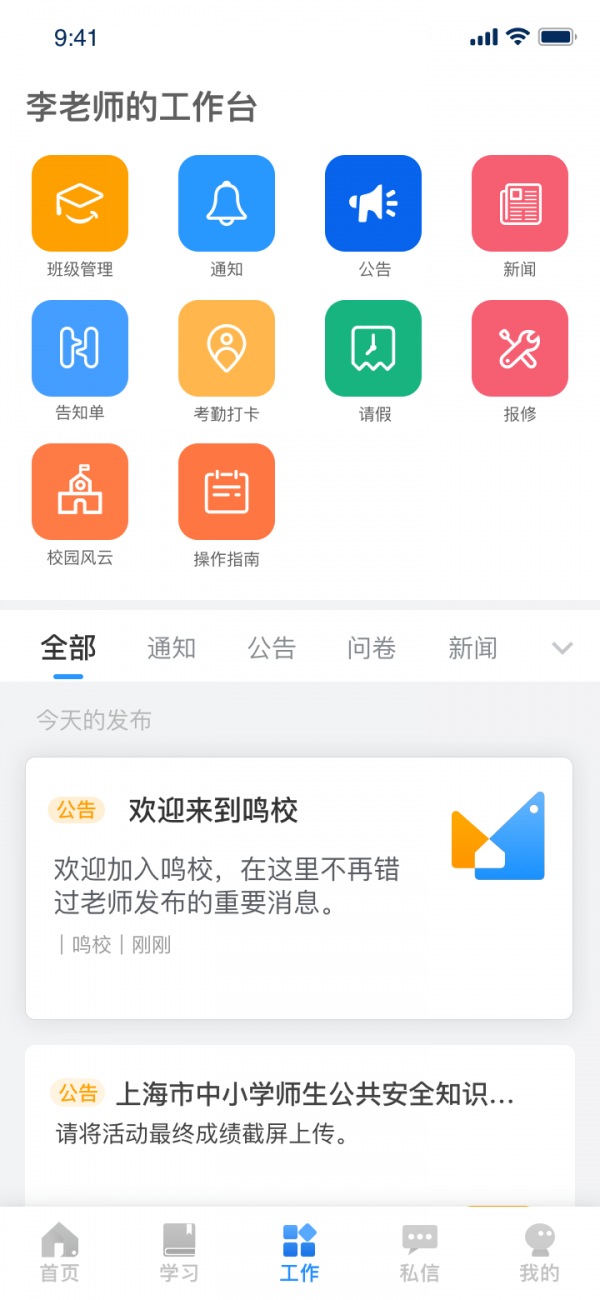Select the 工作 tab in bottom bar
This screenshot has width=600, height=1300.
(300, 1253)
